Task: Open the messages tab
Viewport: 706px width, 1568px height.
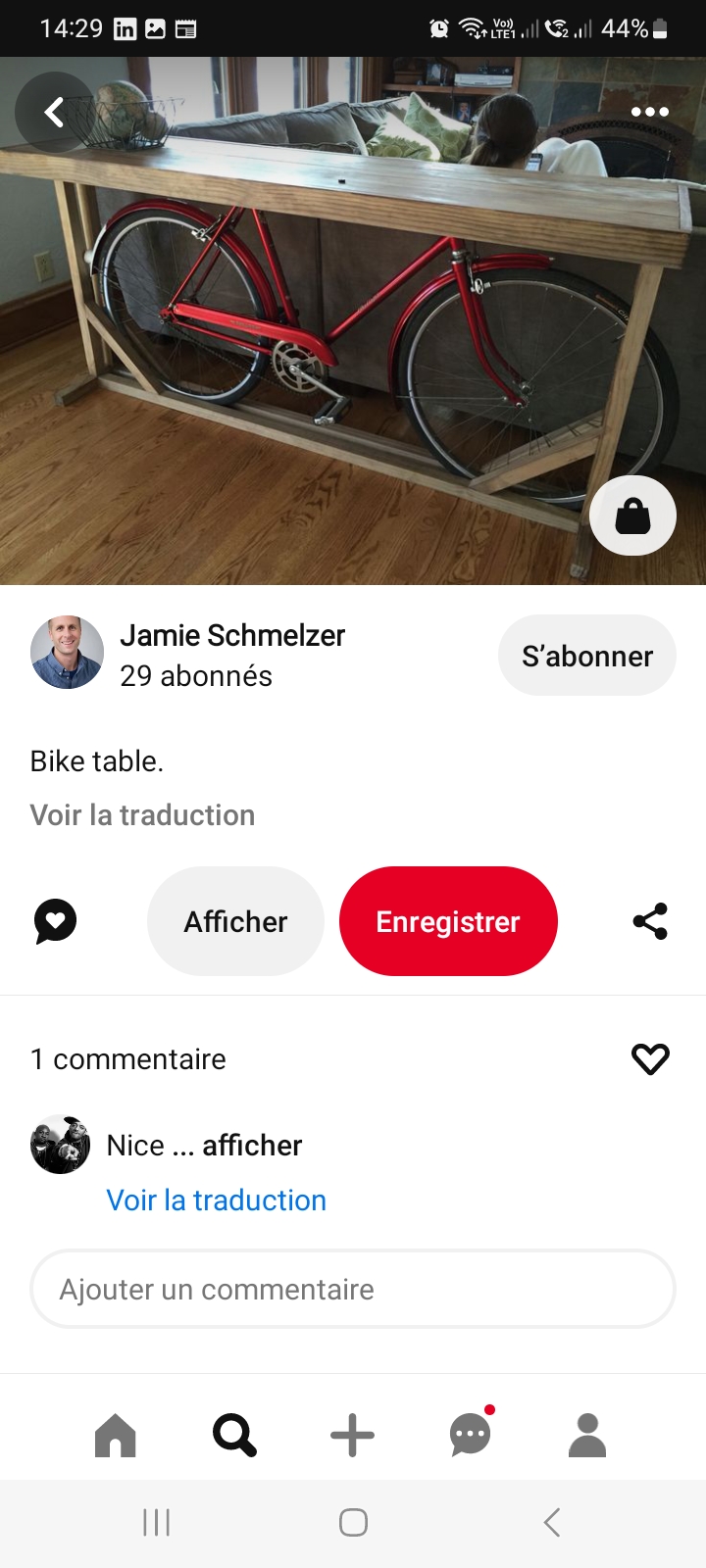Action: click(x=471, y=1436)
